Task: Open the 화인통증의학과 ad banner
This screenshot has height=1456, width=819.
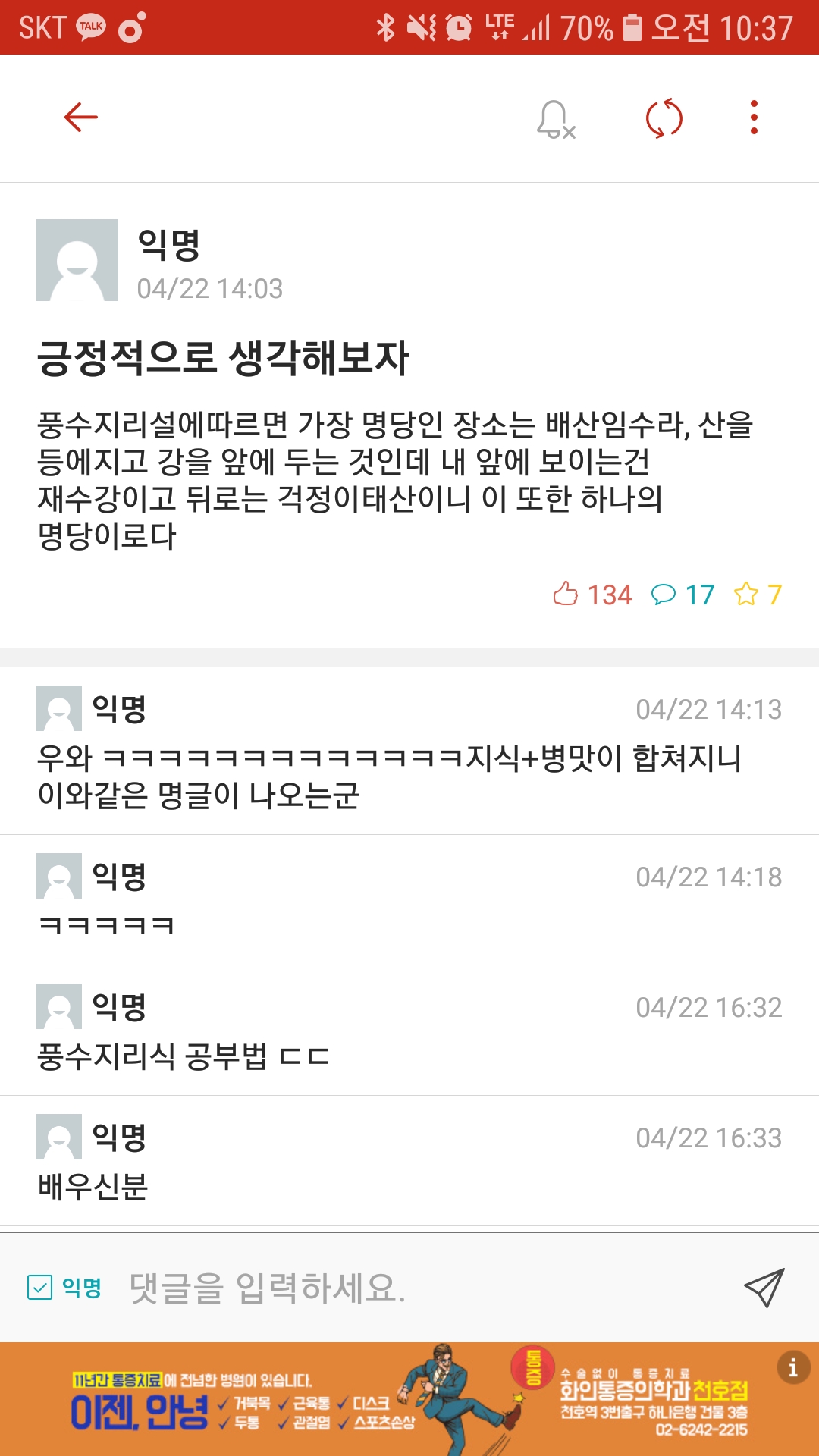Action: (x=409, y=1399)
